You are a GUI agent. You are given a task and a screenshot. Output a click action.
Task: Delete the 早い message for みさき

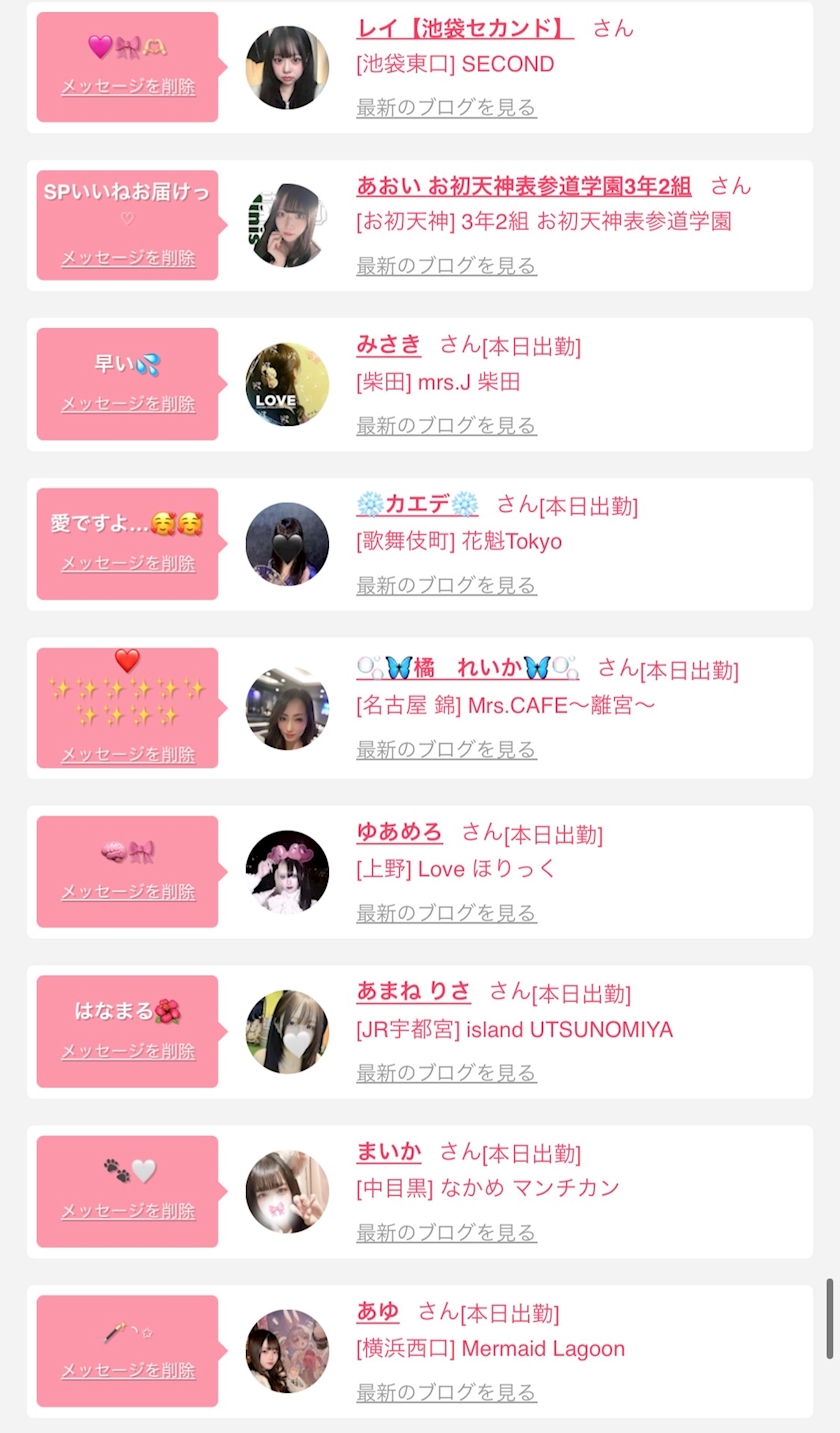128,404
